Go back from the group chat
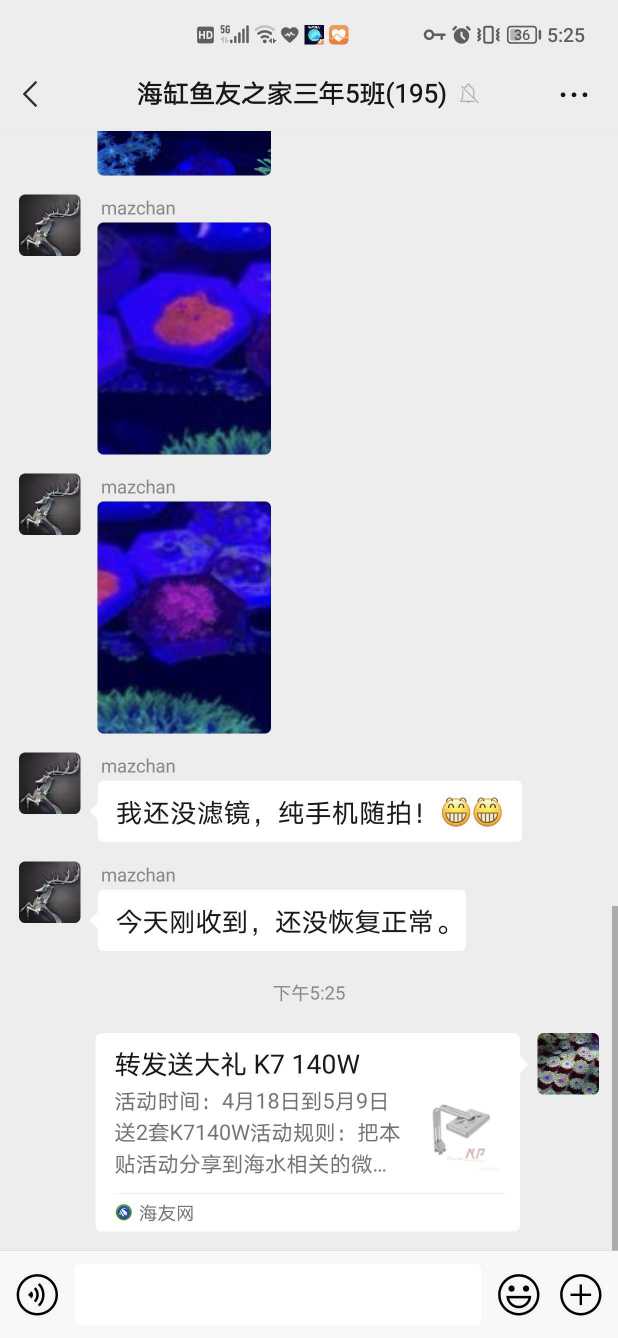The height and width of the screenshot is (1338, 618). 30,94
